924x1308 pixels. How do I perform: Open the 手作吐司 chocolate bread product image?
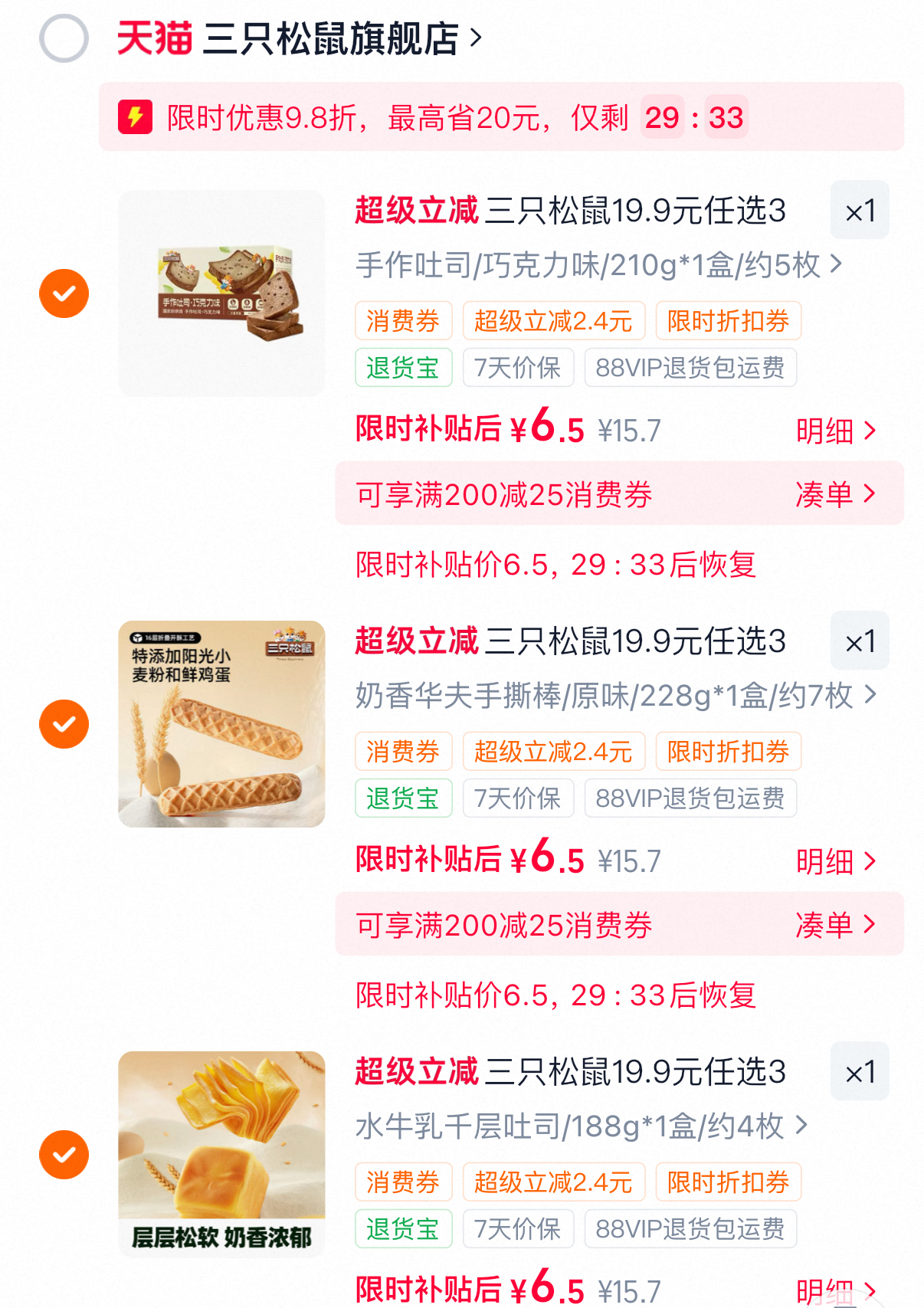(x=221, y=293)
